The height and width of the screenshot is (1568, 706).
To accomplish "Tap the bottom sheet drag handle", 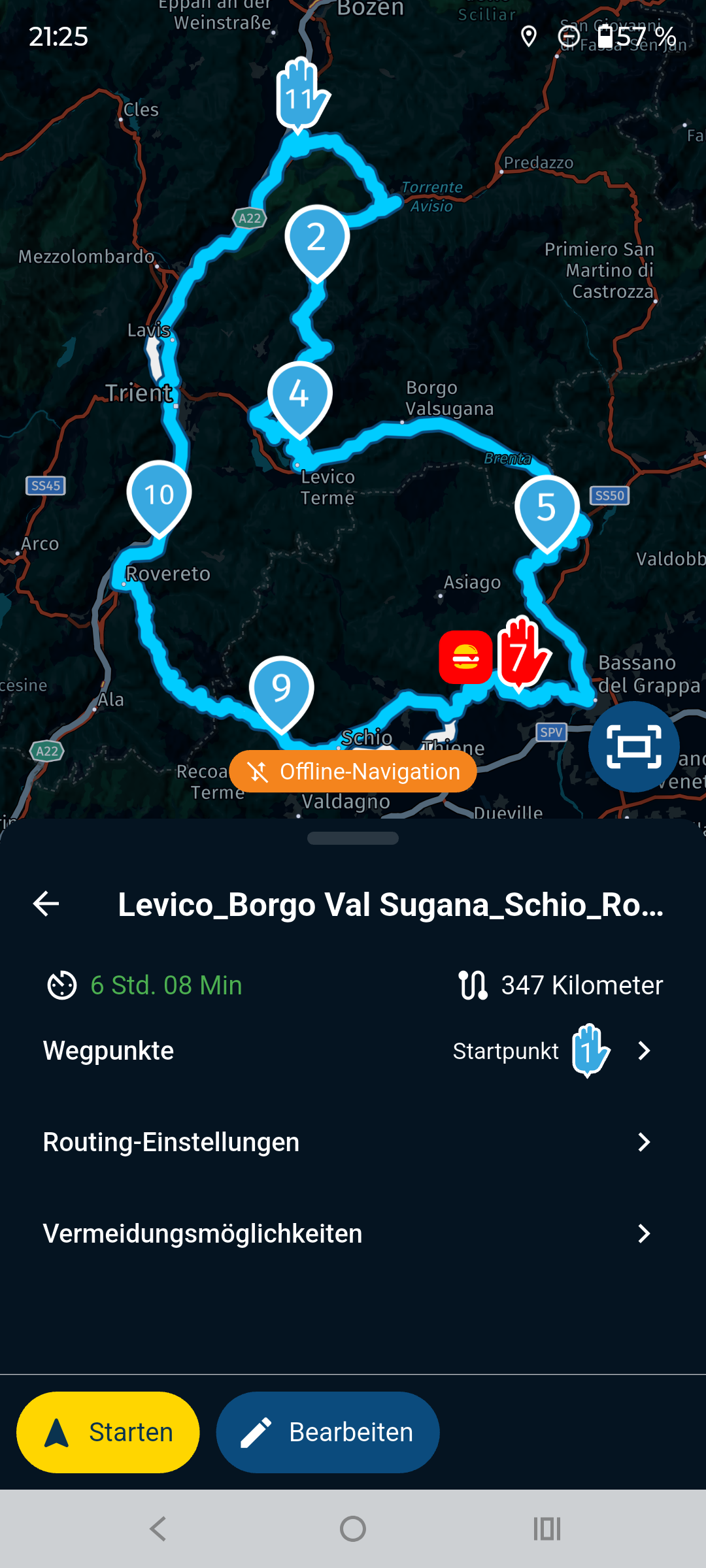I will coord(353,838).
